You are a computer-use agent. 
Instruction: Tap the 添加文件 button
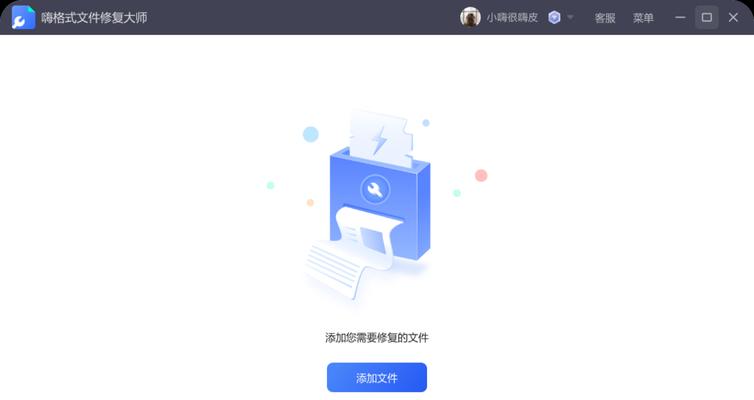click(376, 378)
